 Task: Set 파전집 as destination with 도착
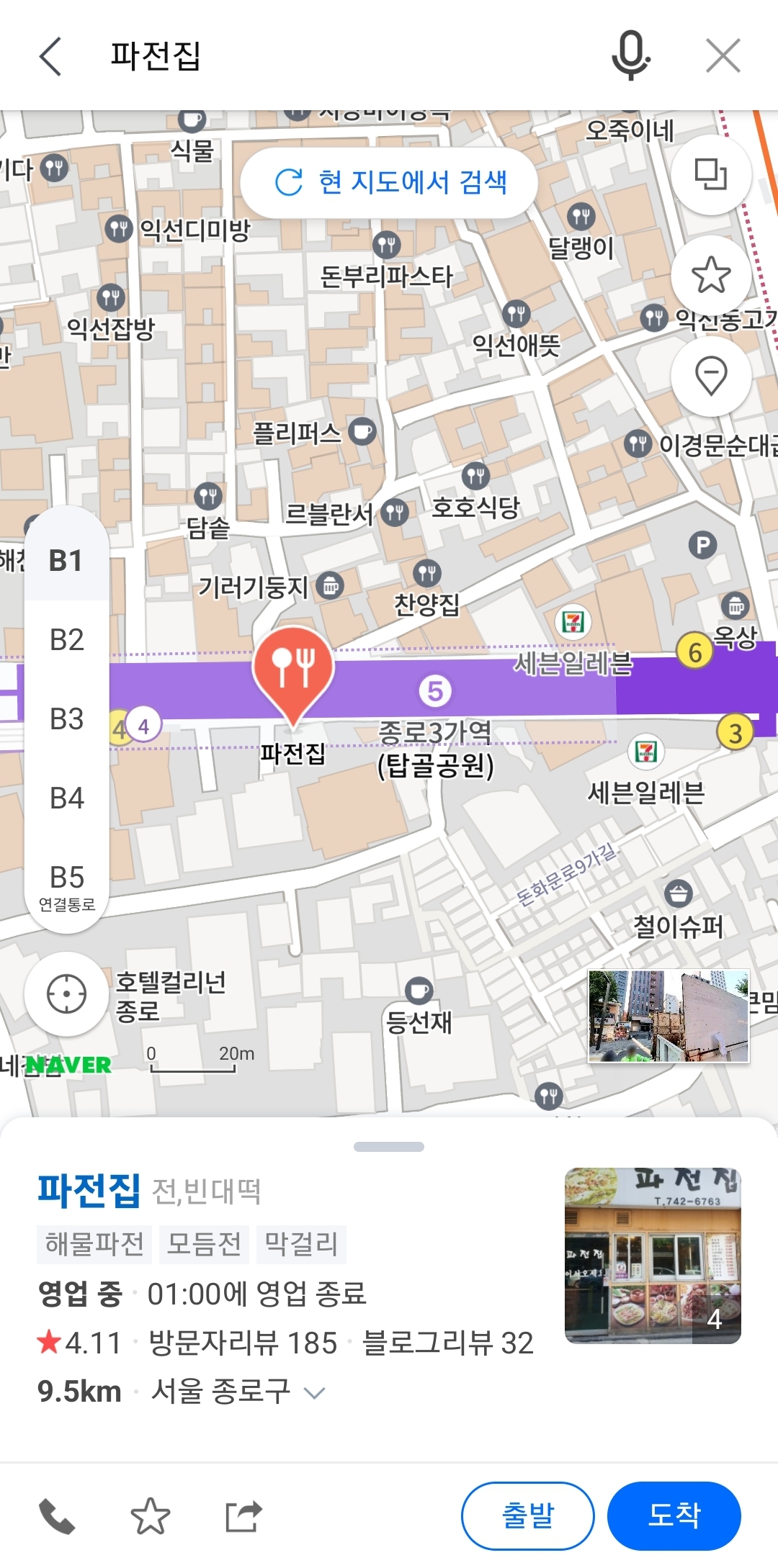pyautogui.click(x=674, y=1515)
